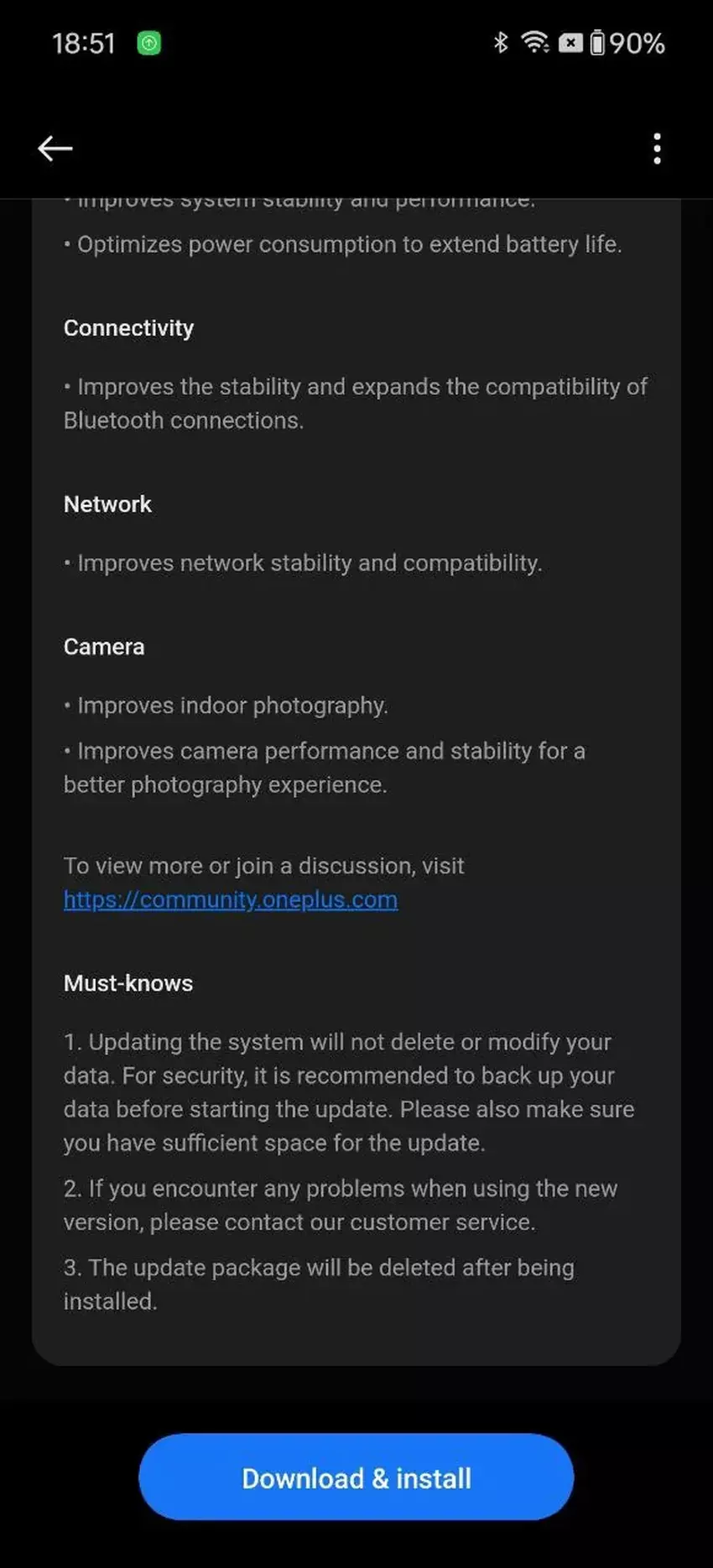Open the three-dot overflow menu
Image resolution: width=713 pixels, height=1568 pixels.
click(657, 148)
